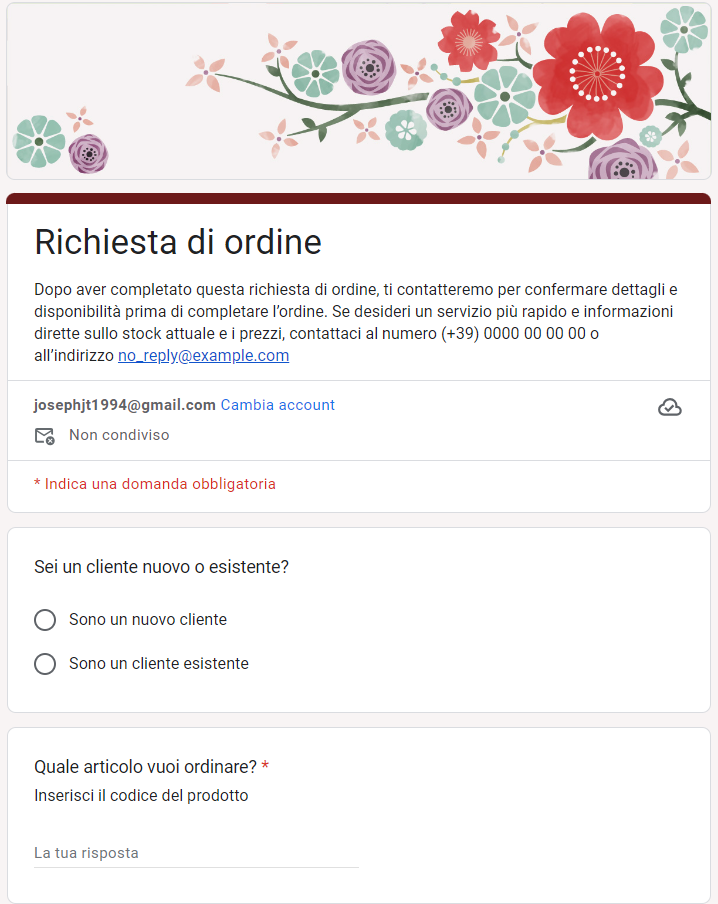Select 'Sono un nuovo cliente' option
This screenshot has height=904, width=718.
[45, 620]
